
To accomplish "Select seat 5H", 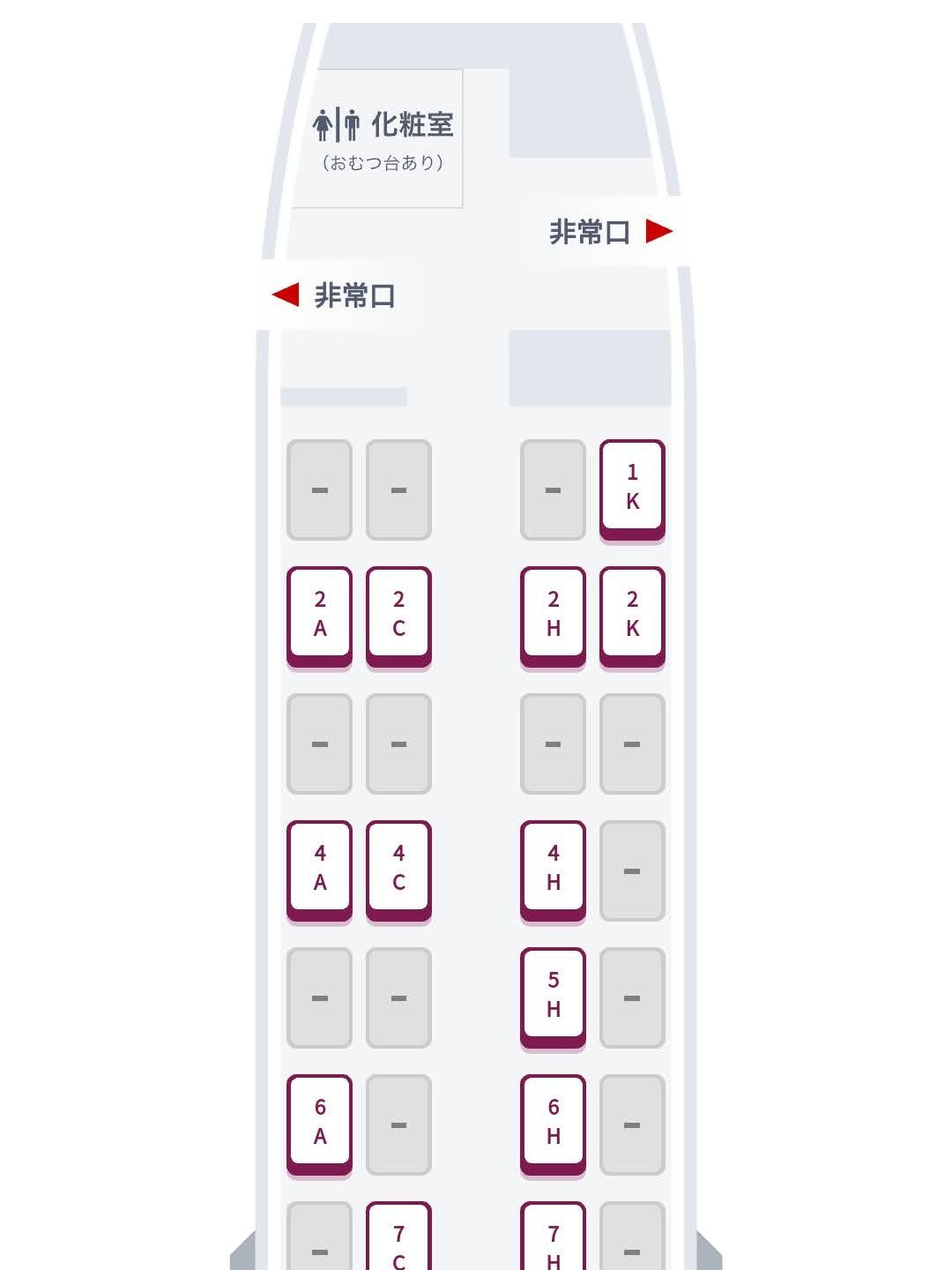I will coord(553,995).
